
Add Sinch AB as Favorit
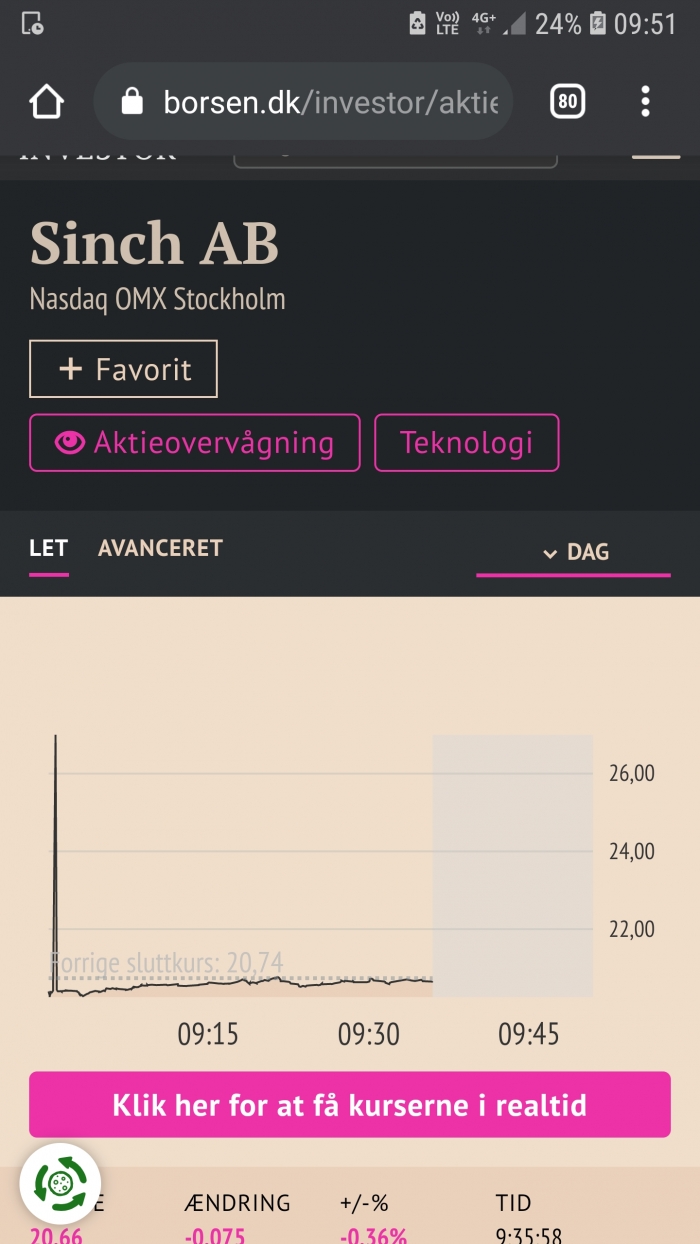(x=123, y=369)
